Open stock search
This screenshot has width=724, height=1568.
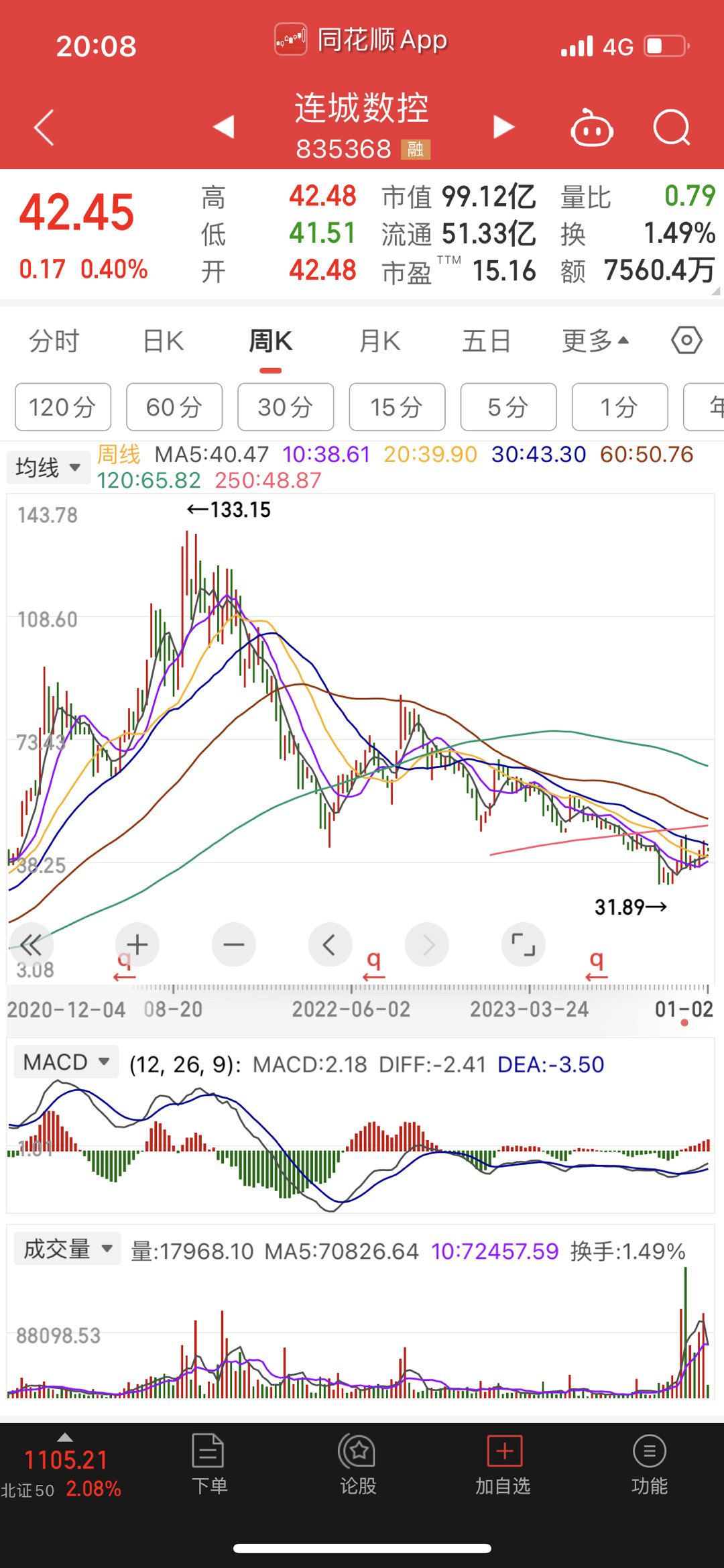672,127
